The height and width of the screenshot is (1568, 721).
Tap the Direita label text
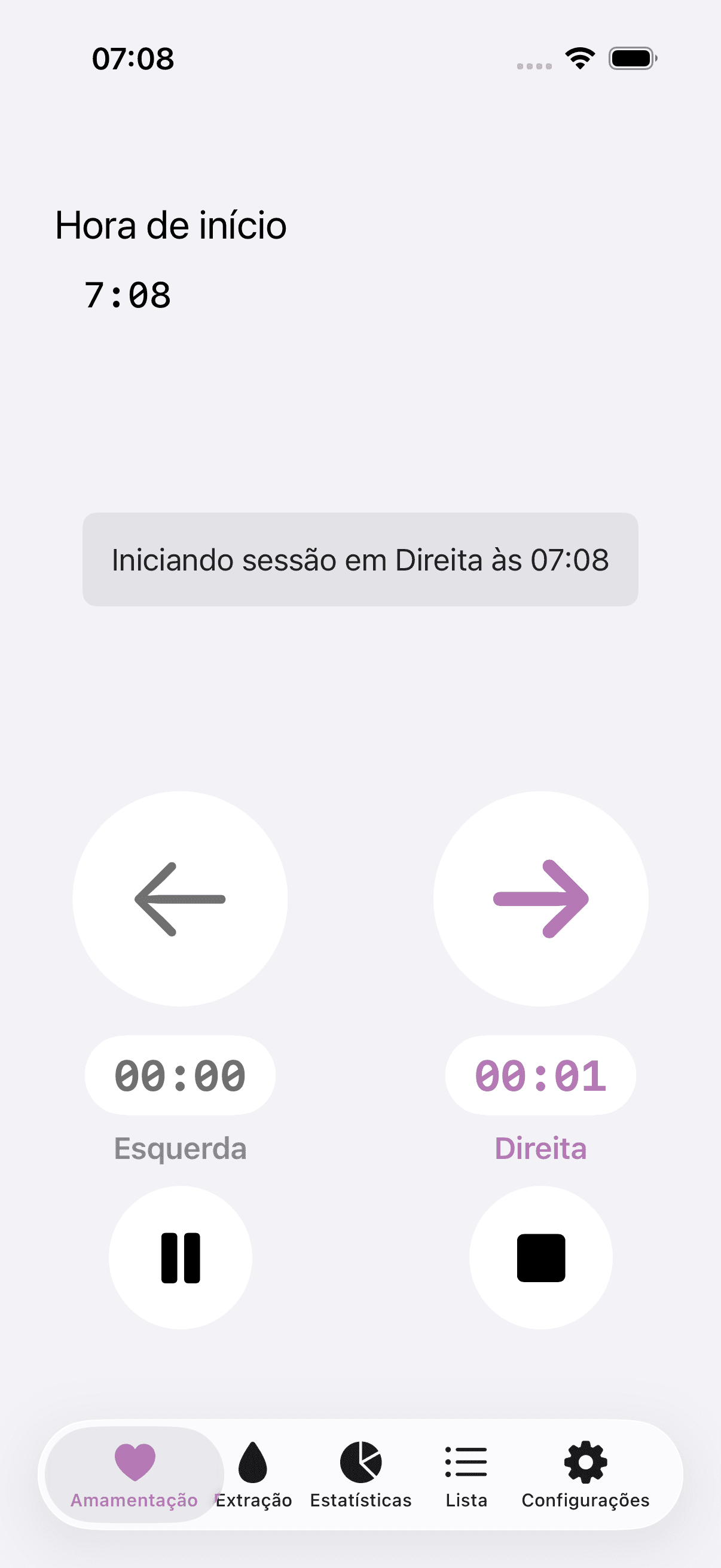coord(540,1149)
